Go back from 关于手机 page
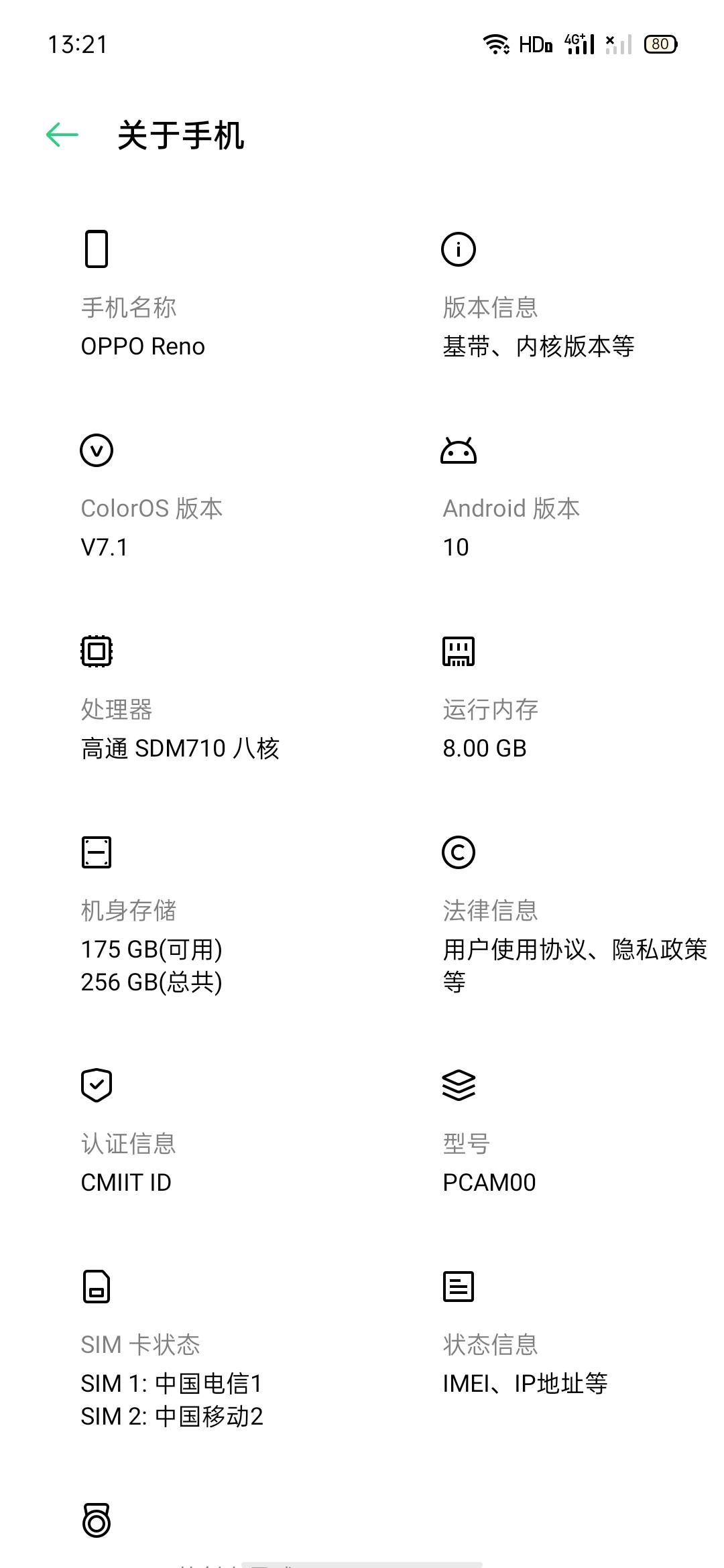724x1568 pixels. click(62, 135)
